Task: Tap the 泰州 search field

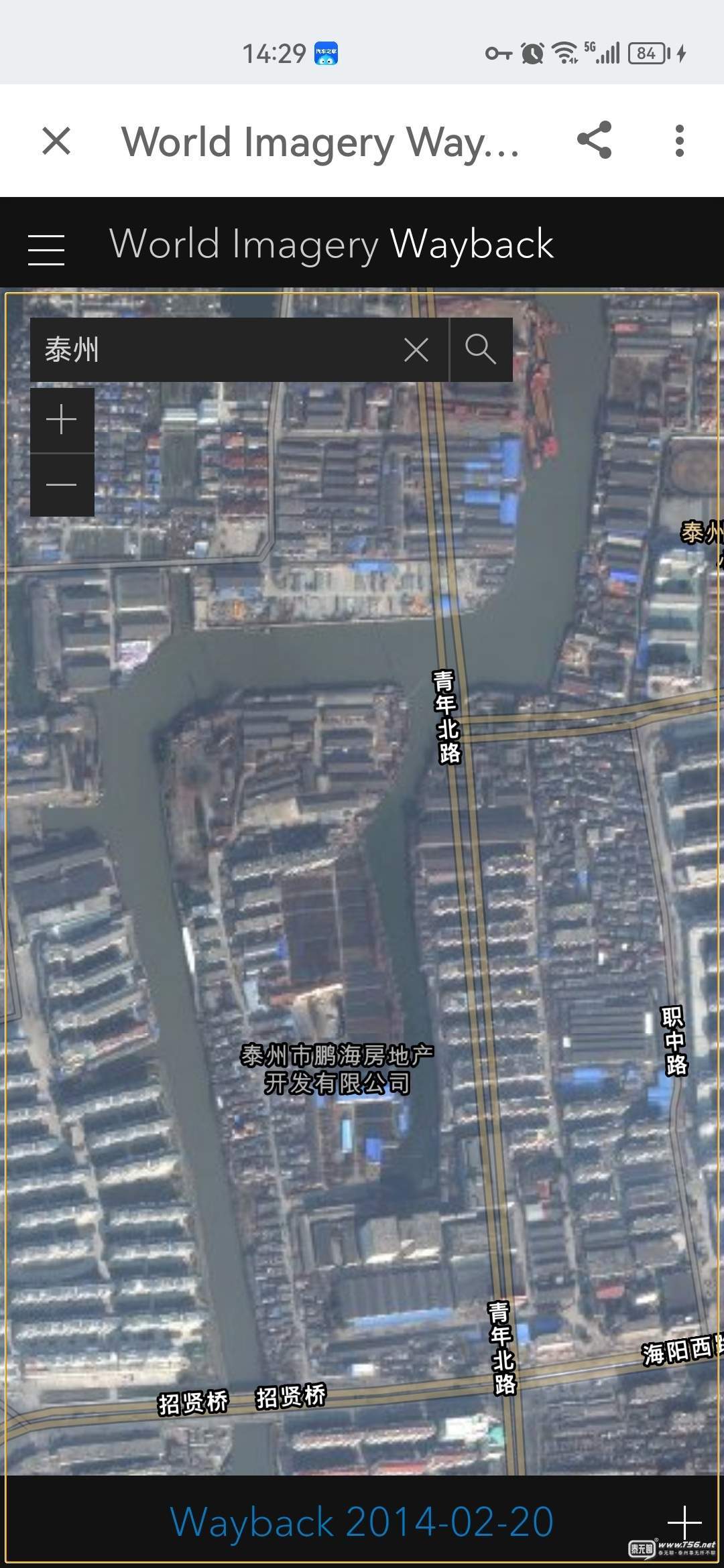Action: [215, 350]
